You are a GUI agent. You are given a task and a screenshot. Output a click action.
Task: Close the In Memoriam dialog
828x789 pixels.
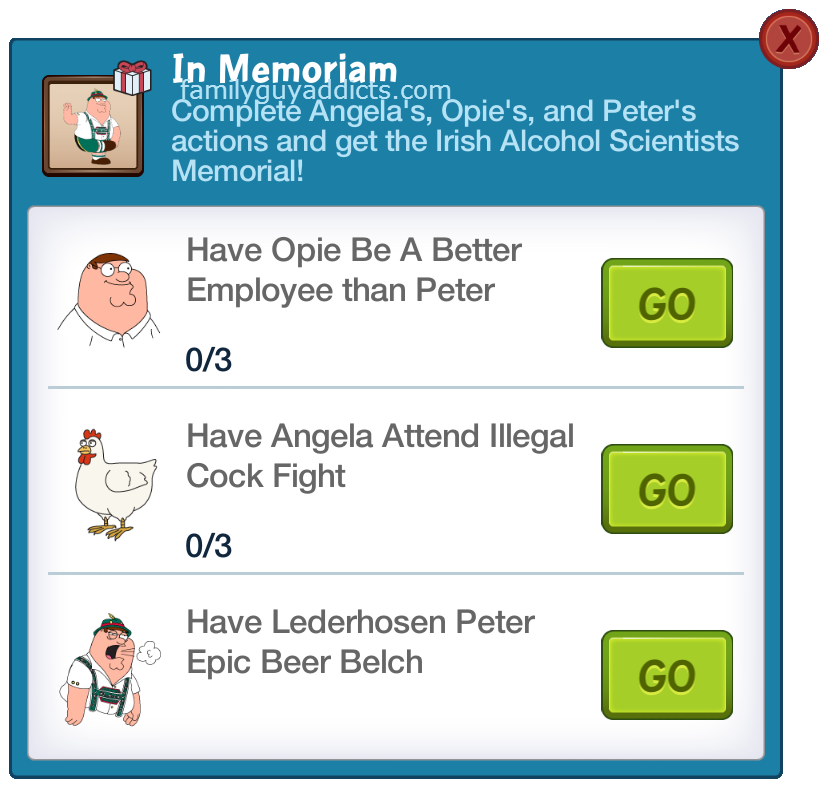(x=789, y=39)
